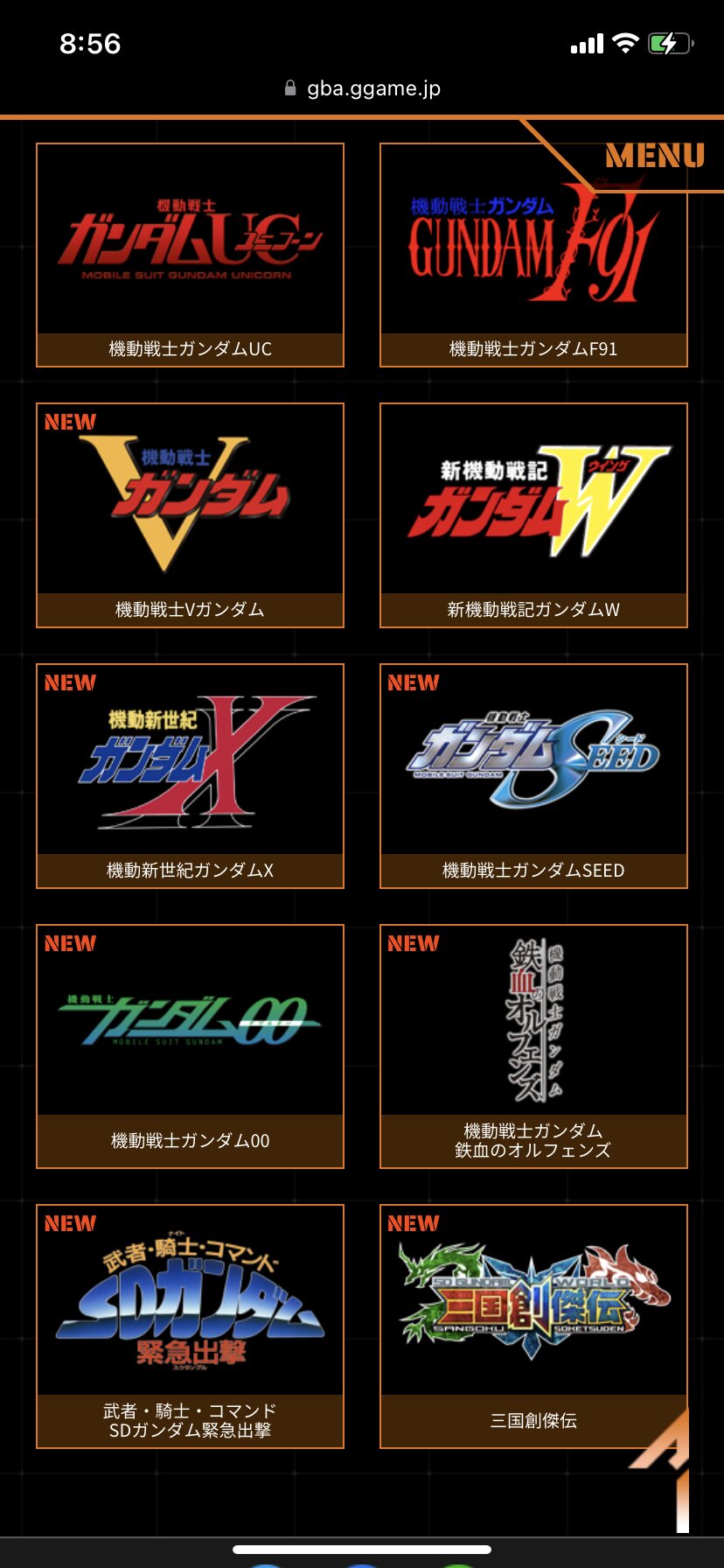The height and width of the screenshot is (1568, 724).
Task: Open the 機動戦士ガンダムF91 tile
Action: tap(533, 255)
